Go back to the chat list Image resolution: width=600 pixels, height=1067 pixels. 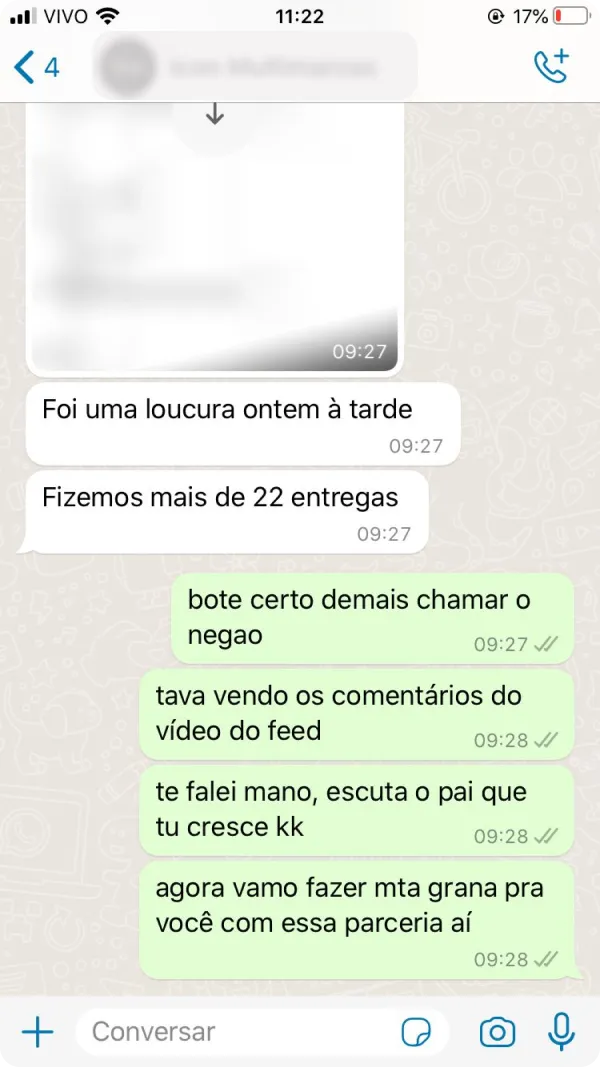(36, 68)
